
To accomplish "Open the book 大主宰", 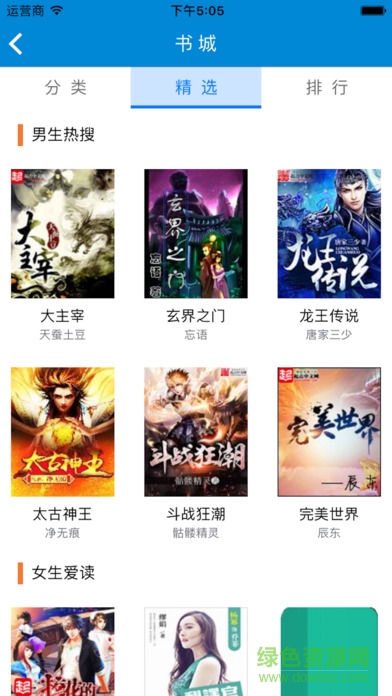I will pos(63,233).
